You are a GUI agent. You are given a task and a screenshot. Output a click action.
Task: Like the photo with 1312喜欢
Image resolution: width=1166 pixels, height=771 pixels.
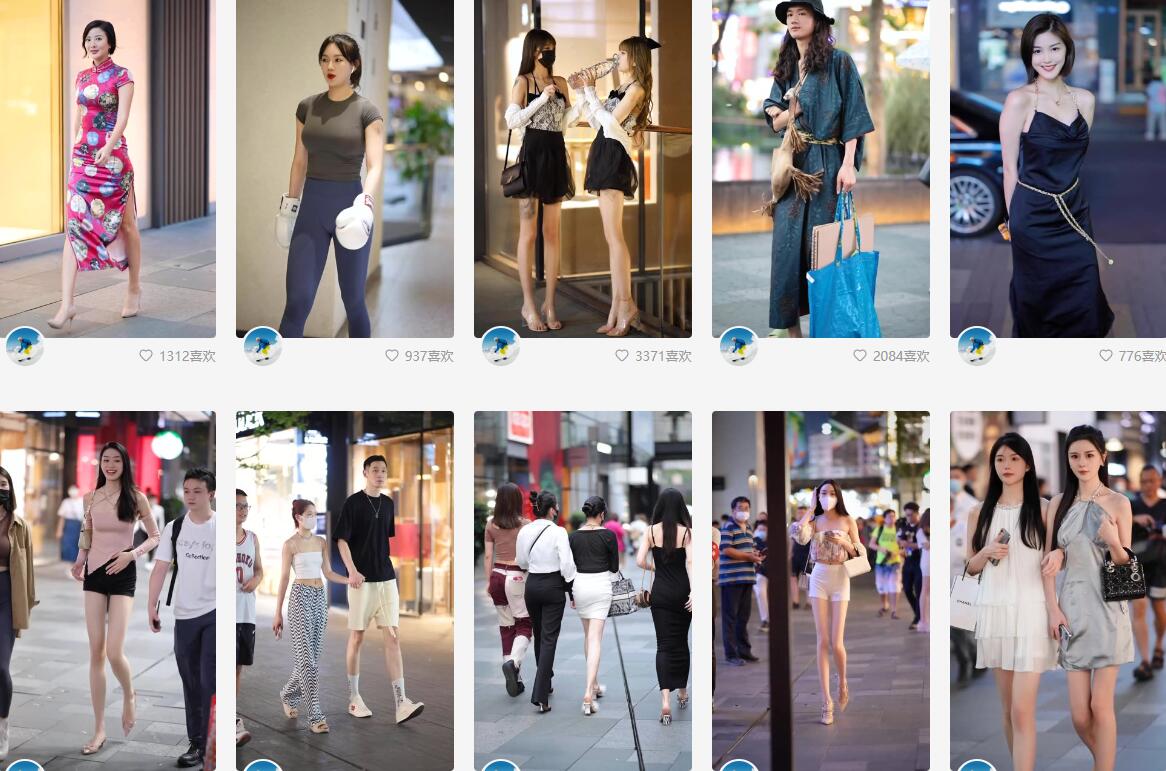pyautogui.click(x=146, y=356)
